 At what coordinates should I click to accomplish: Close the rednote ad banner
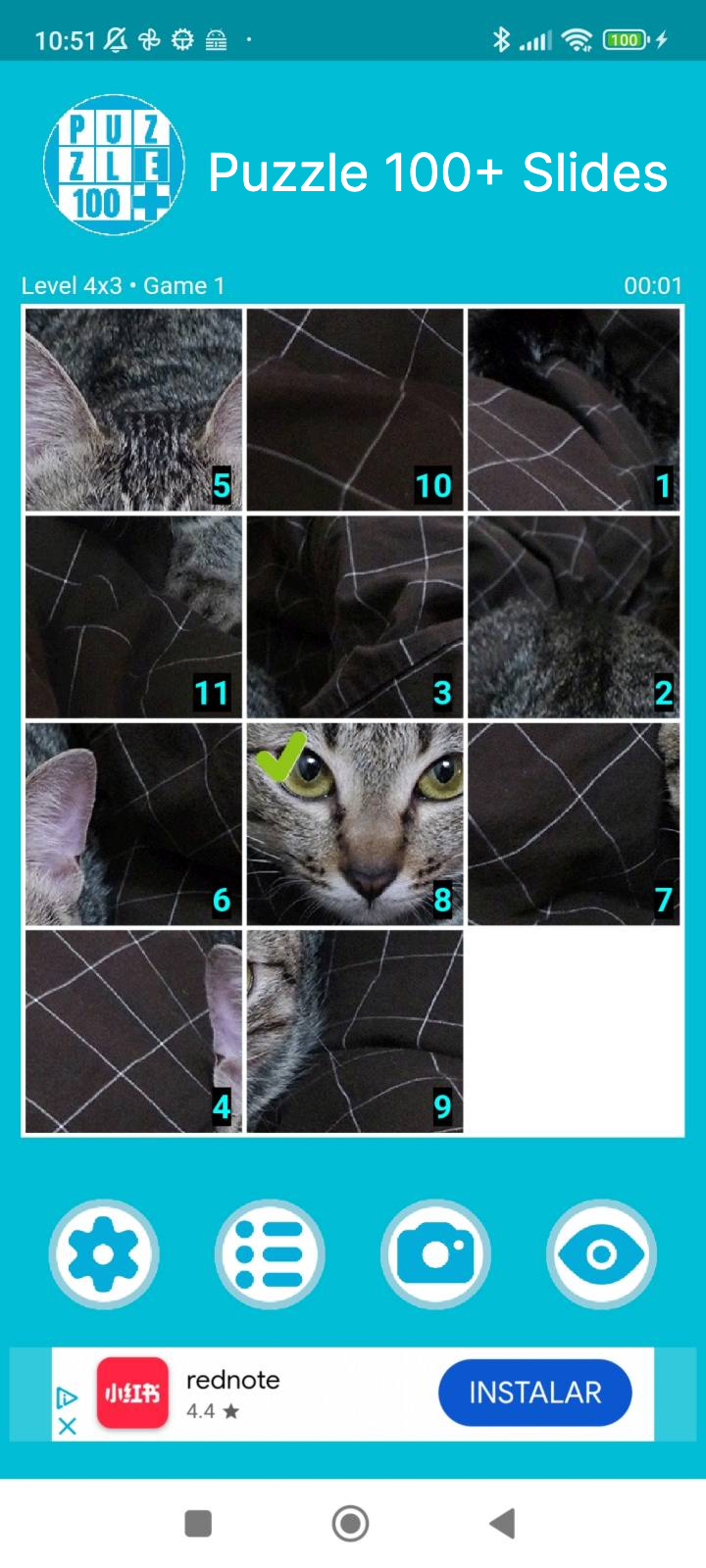(x=67, y=1426)
